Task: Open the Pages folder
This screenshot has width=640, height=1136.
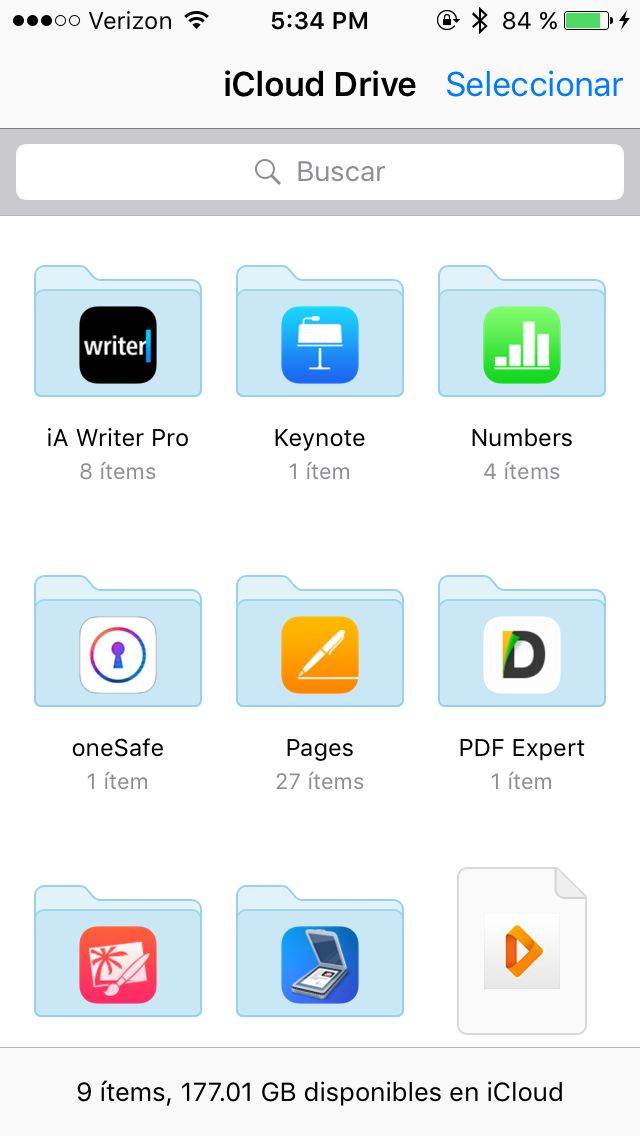Action: pyautogui.click(x=320, y=655)
